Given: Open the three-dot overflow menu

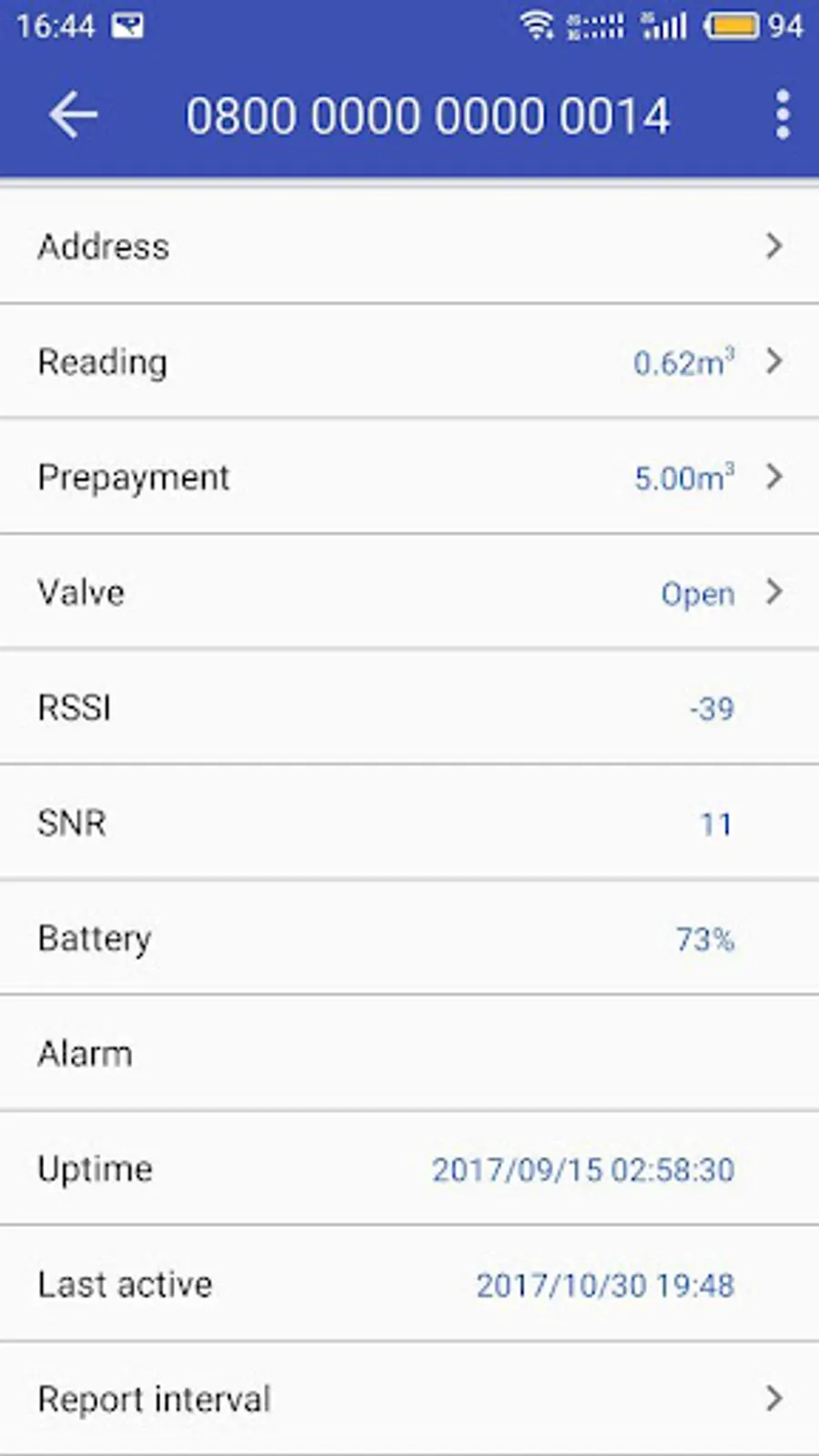Looking at the screenshot, I should click(782, 116).
